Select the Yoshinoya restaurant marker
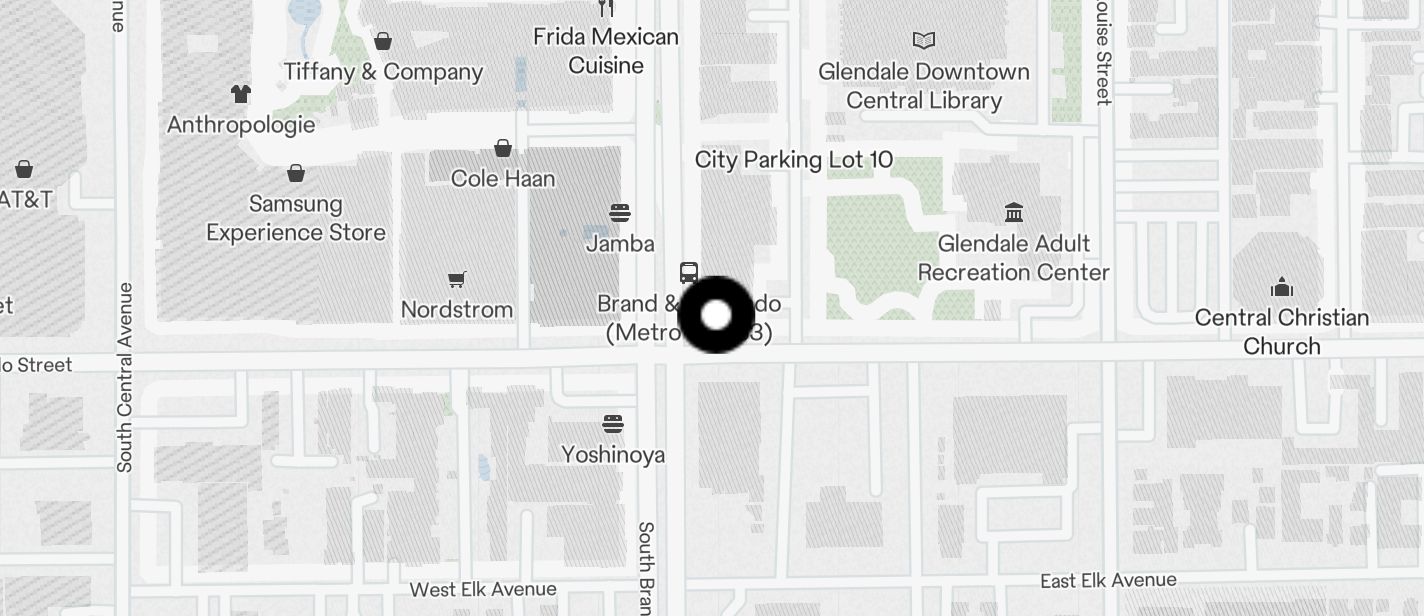Viewport: 1424px width, 616px height. (613, 424)
